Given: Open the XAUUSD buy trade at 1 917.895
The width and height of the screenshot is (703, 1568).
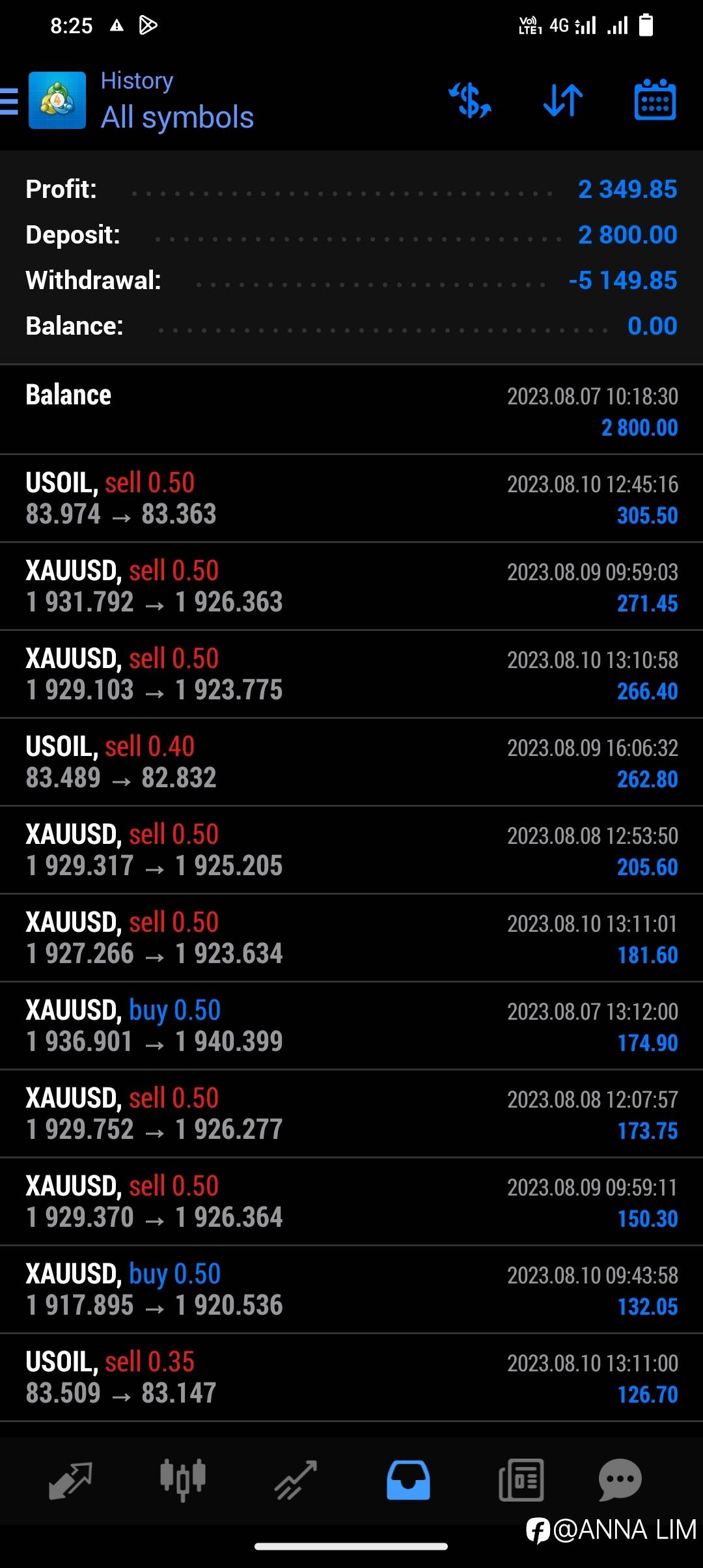Looking at the screenshot, I should (x=351, y=1289).
